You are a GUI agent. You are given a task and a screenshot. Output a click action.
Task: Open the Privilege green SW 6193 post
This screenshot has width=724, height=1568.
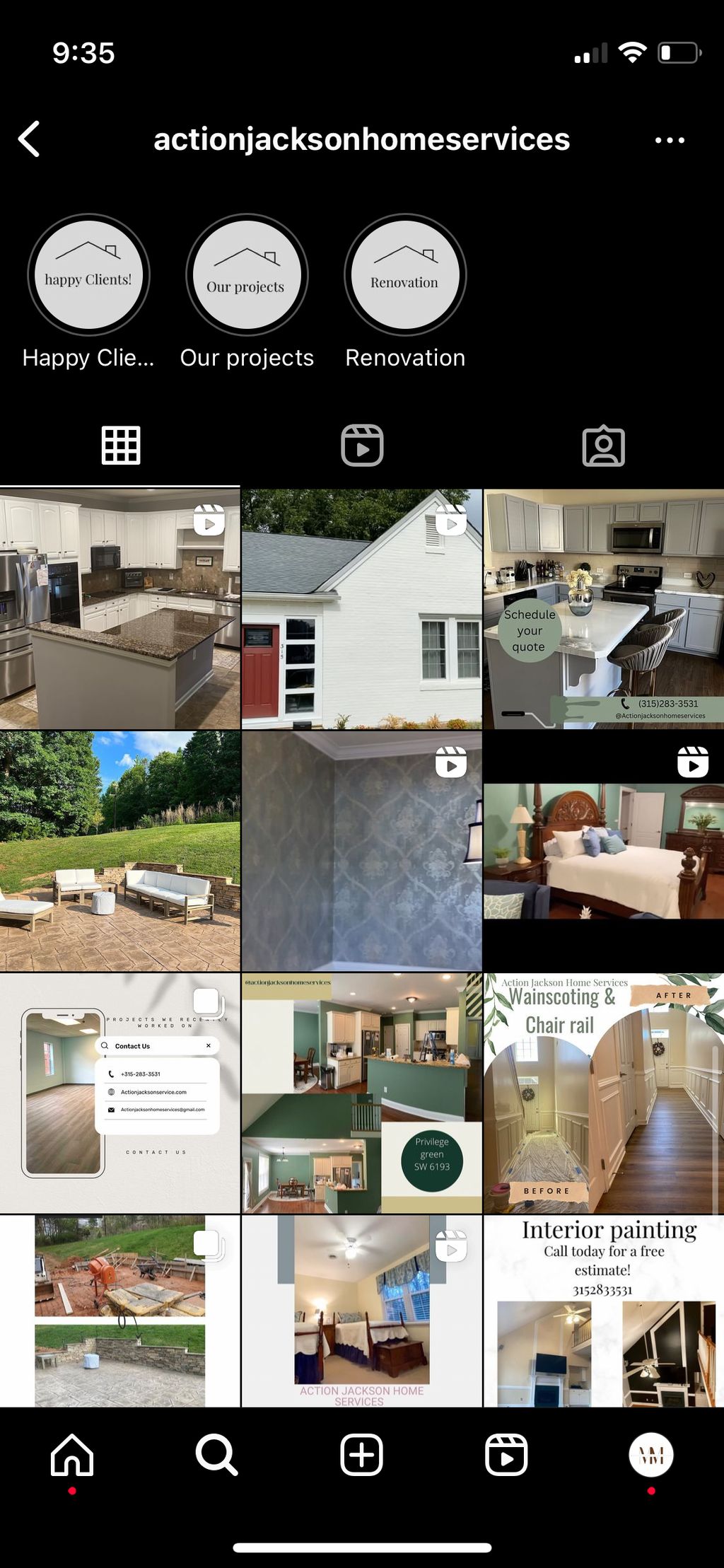click(x=361, y=1093)
